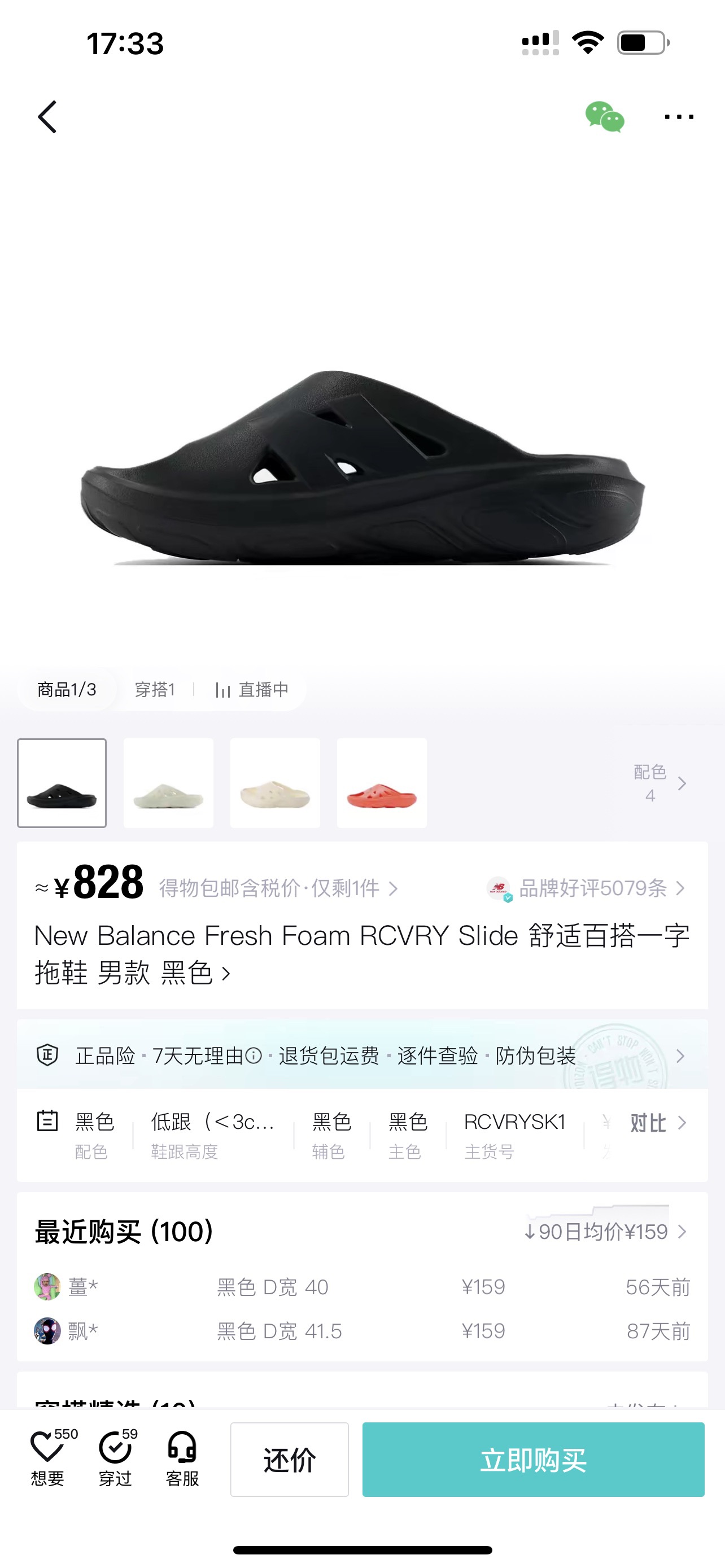The width and height of the screenshot is (725, 1568).
Task: Share the product via the WeChat icon
Action: pyautogui.click(x=605, y=117)
